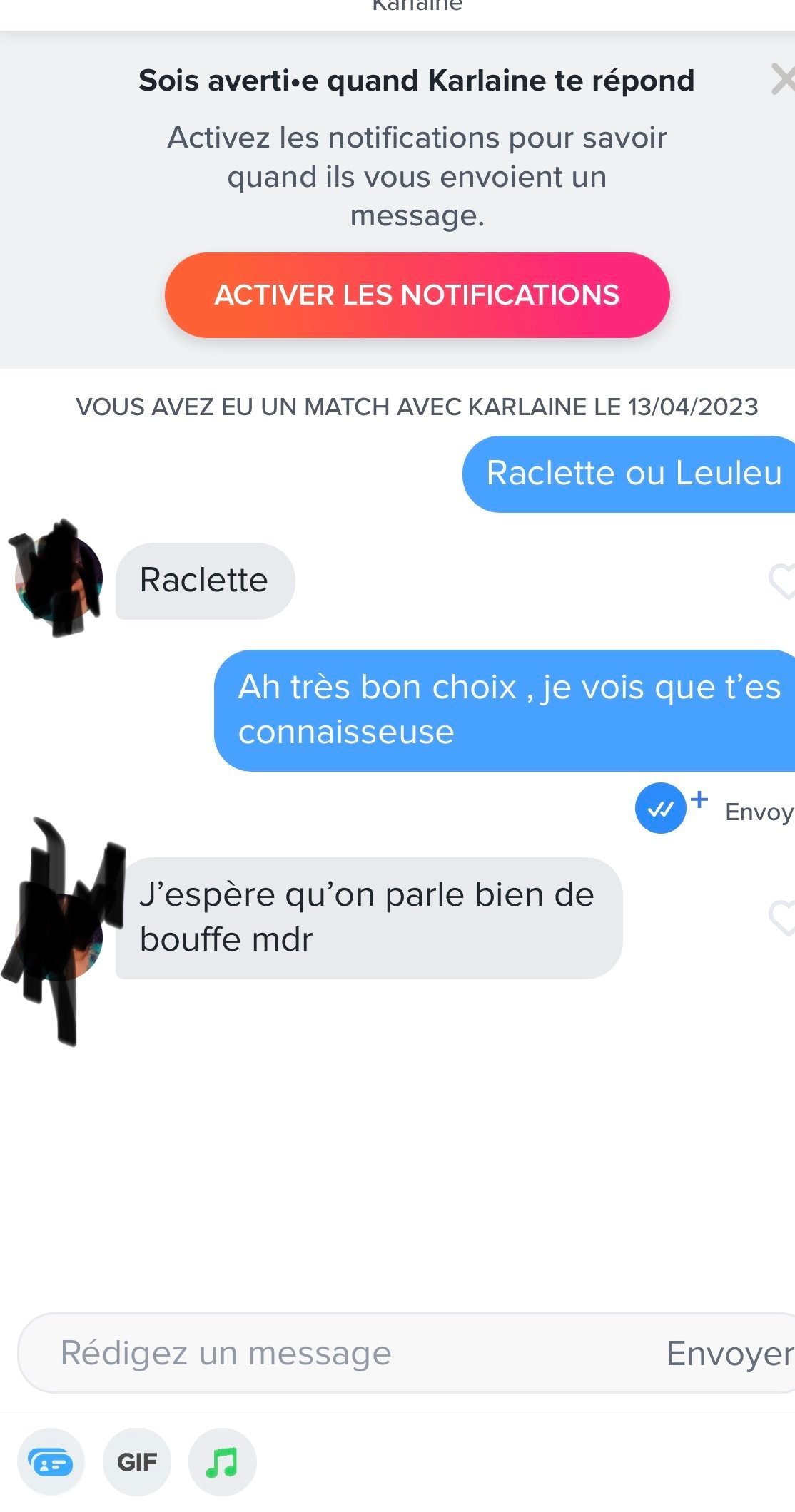Open Karlaine's profile picture beside "Raclette"
The image size is (795, 1512).
[59, 578]
